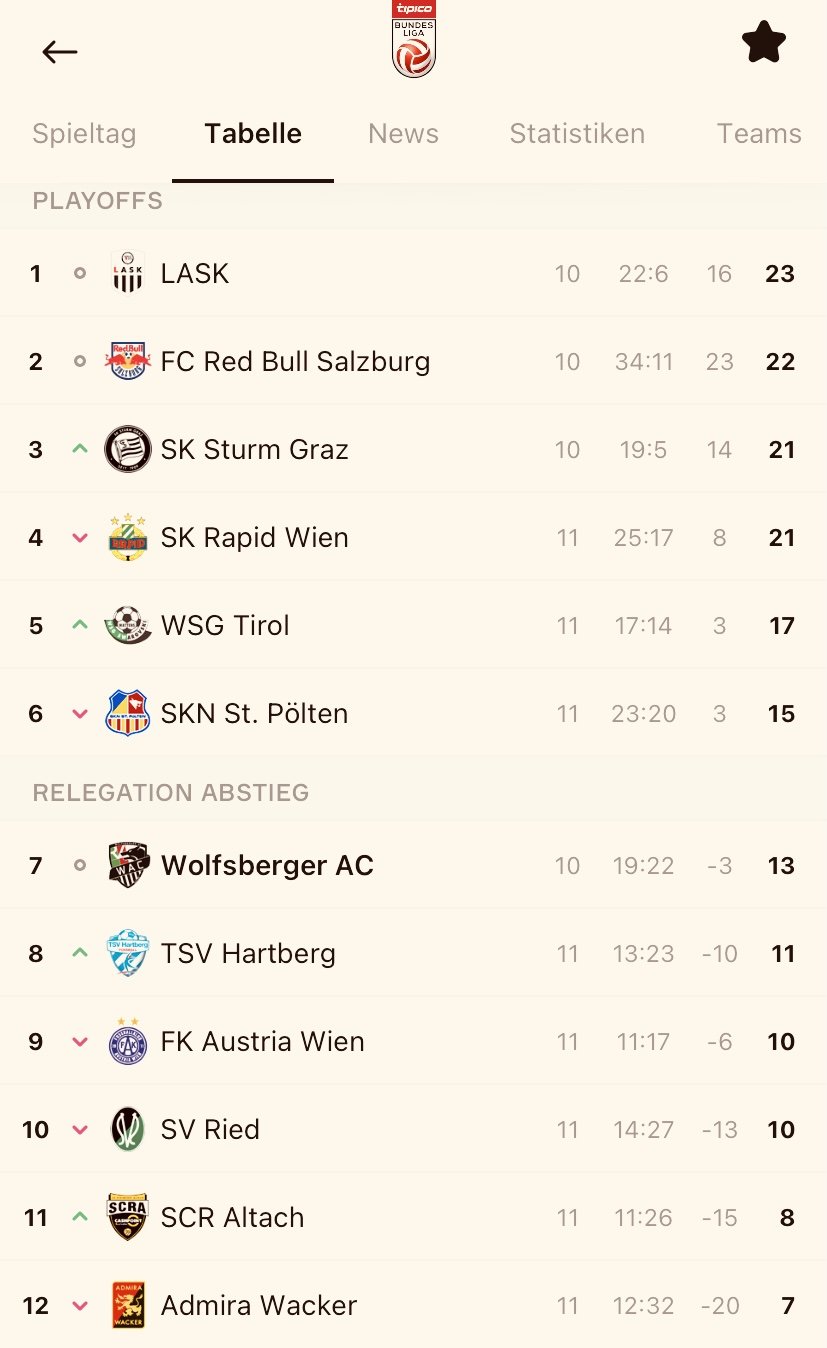Open the Wolfsberger AC row
Image resolution: width=827 pixels, height=1348 pixels.
413,866
